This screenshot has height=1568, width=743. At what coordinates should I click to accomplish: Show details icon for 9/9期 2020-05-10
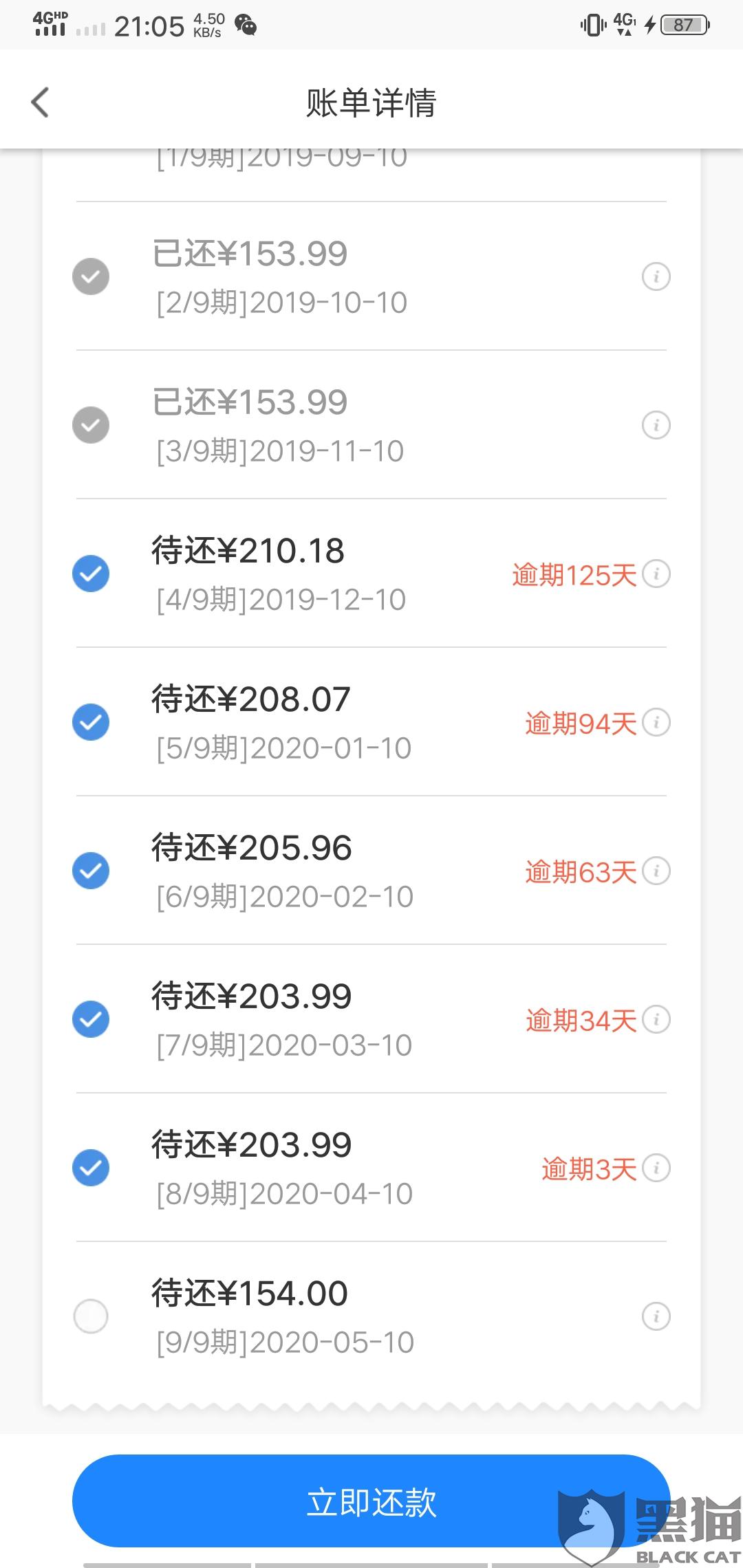point(656,1316)
